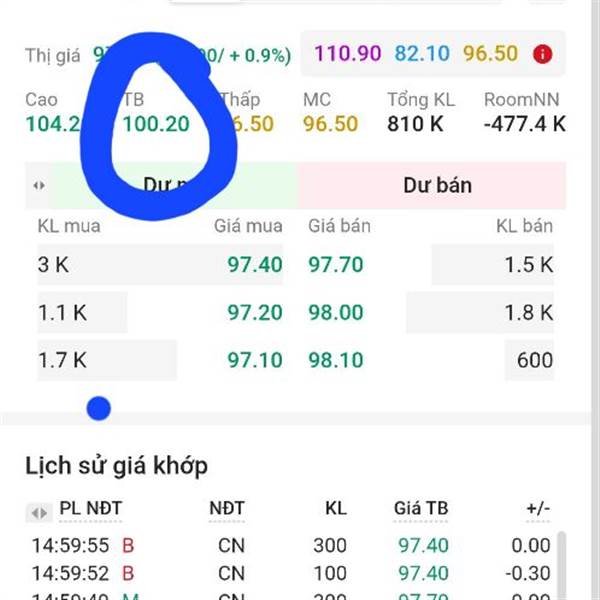Viewport: 600px width, 600px height.
Task: Tap the PL NĐT column header
Action: pos(91,509)
